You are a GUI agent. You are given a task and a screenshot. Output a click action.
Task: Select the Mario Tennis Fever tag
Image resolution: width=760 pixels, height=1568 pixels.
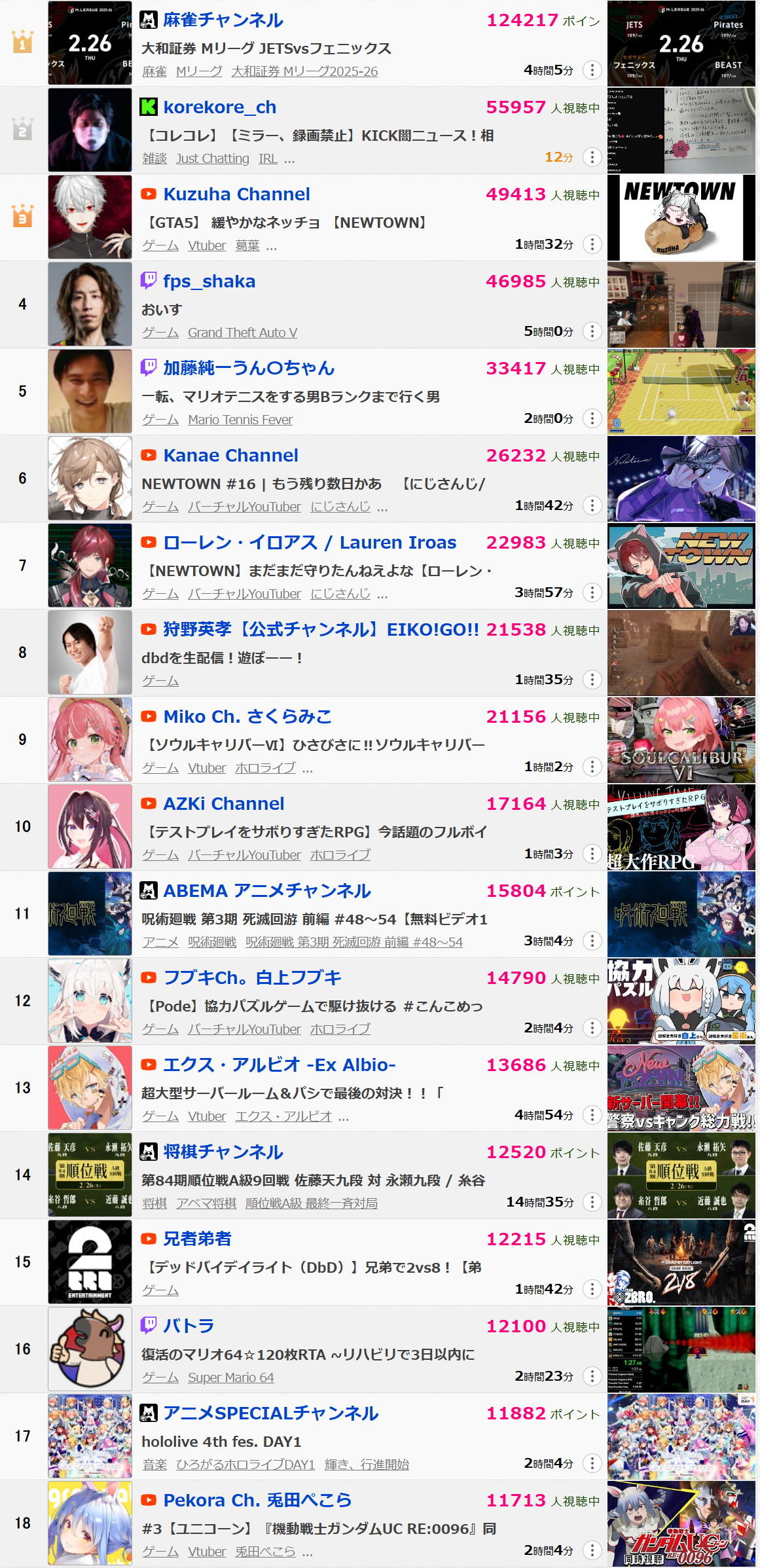tap(240, 420)
